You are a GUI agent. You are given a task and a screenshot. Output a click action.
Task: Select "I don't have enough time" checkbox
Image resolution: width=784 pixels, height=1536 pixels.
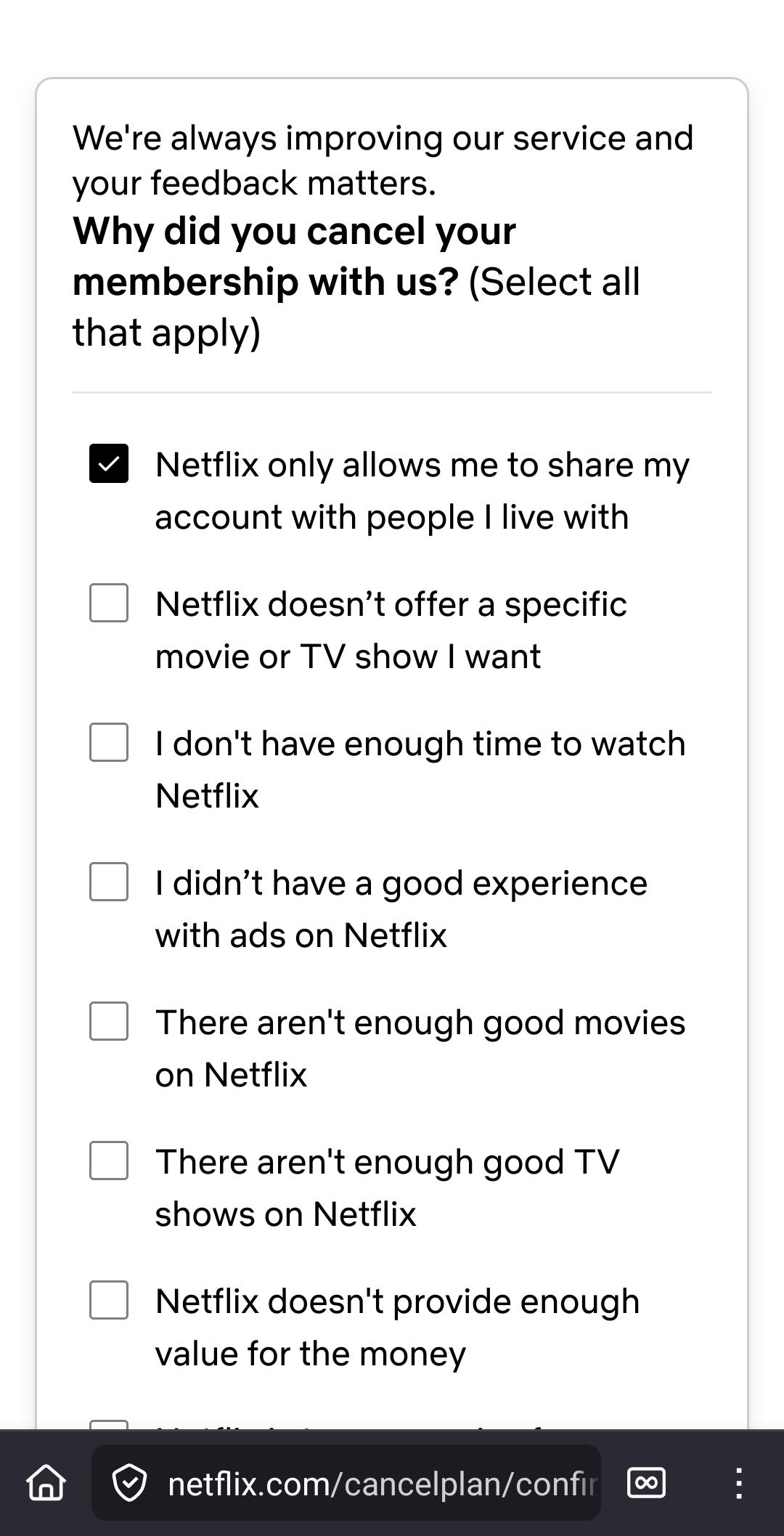[109, 742]
